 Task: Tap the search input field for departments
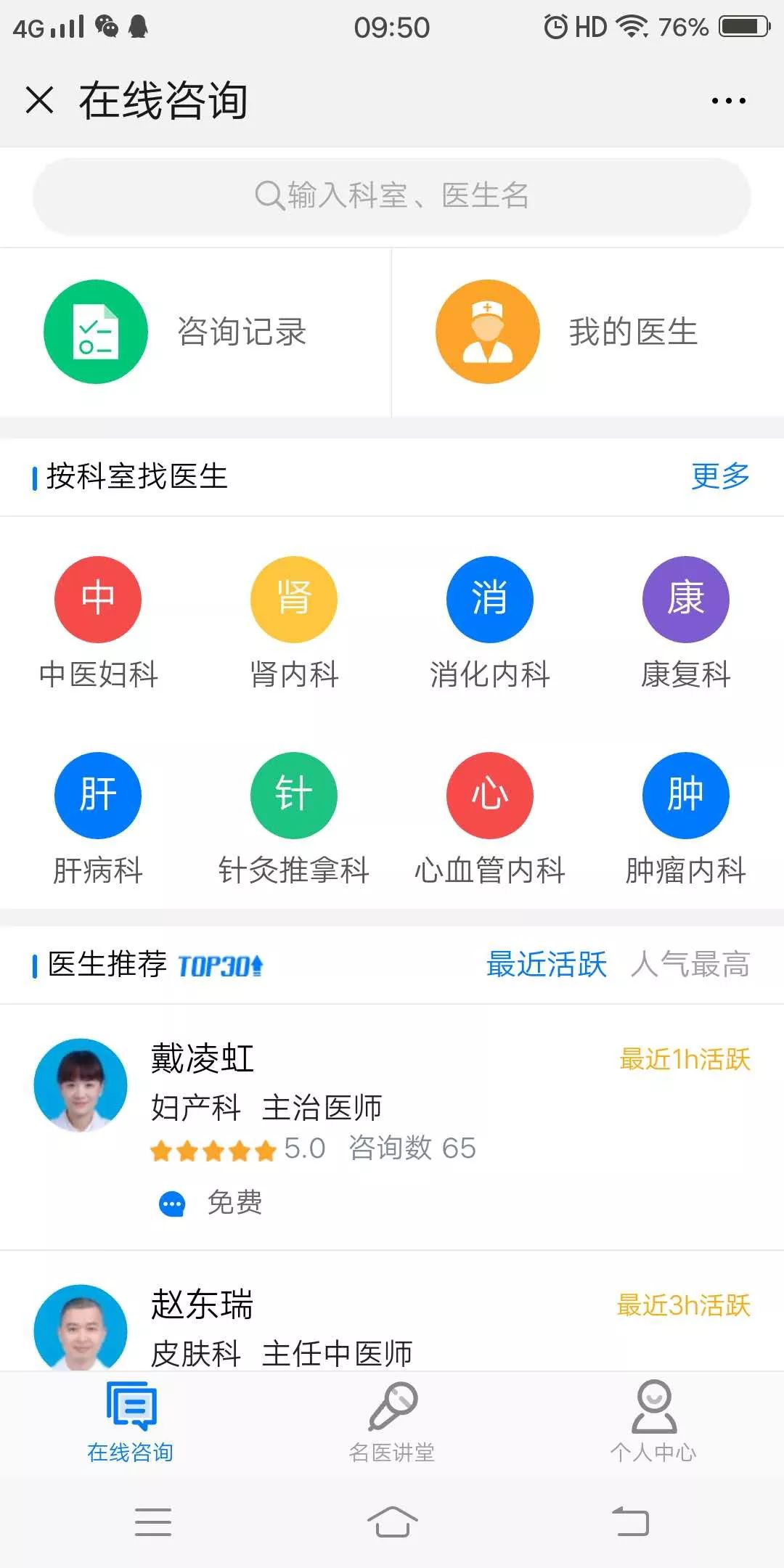pyautogui.click(x=392, y=195)
